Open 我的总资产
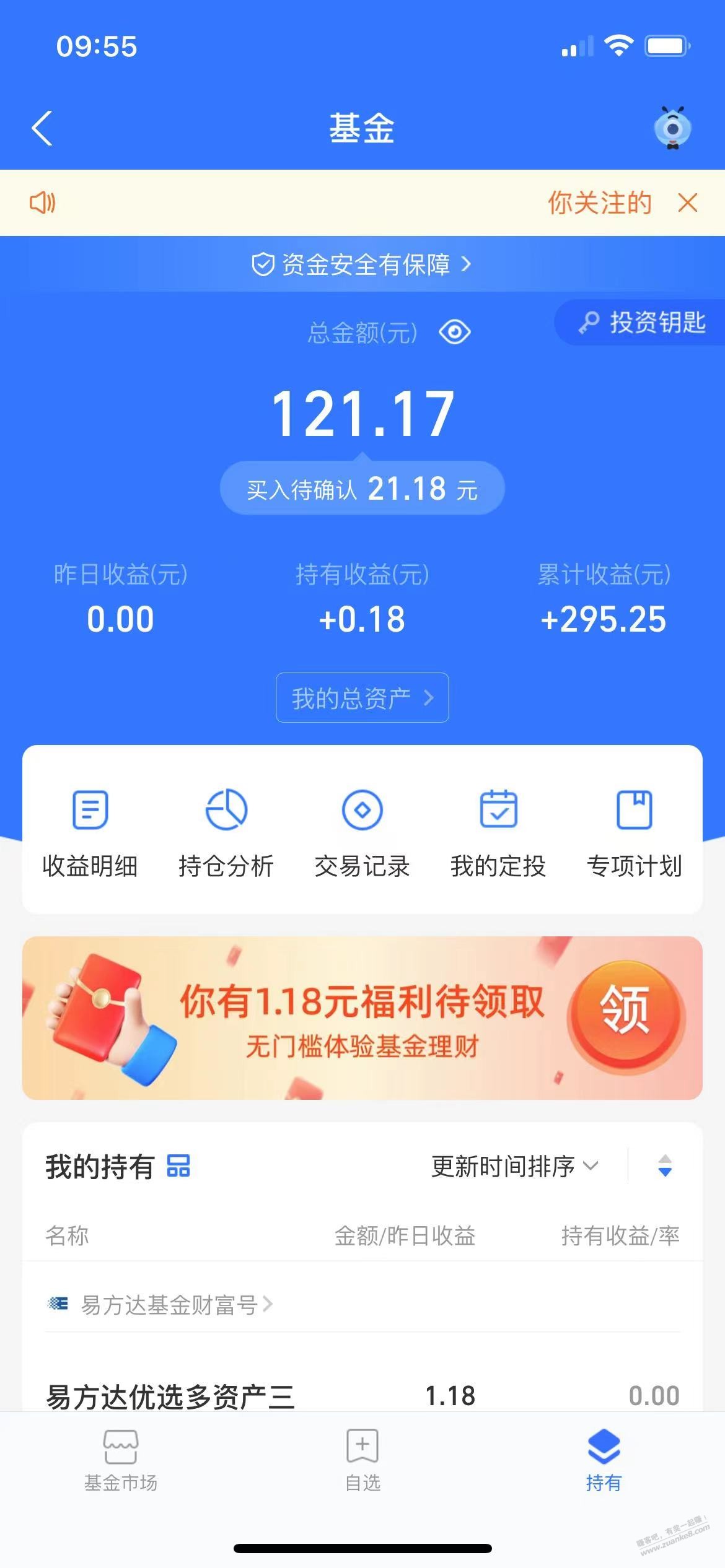The image size is (725, 1568). tap(362, 698)
